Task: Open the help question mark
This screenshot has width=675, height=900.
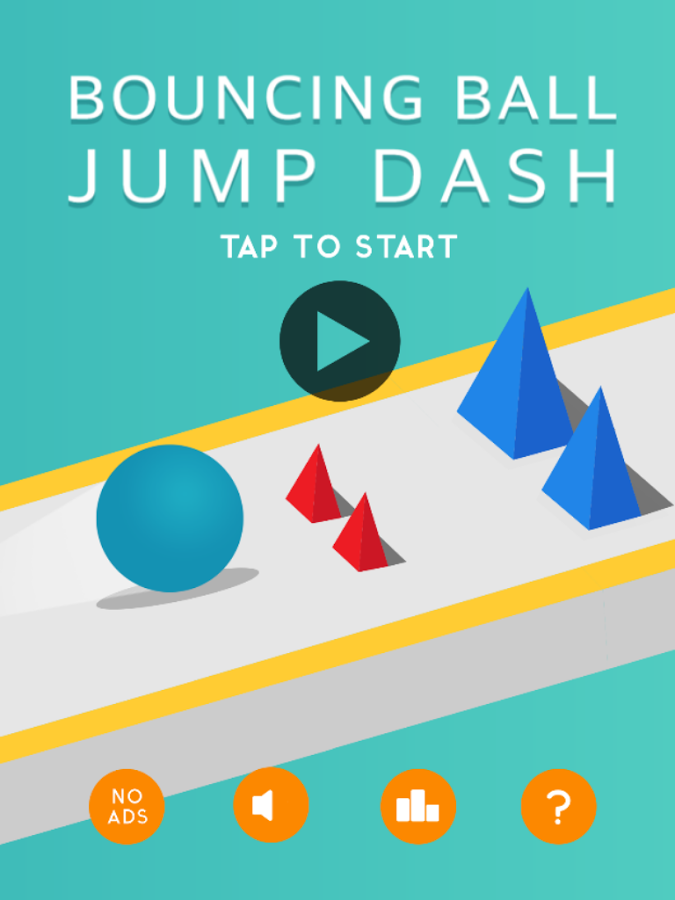Action: [x=559, y=806]
